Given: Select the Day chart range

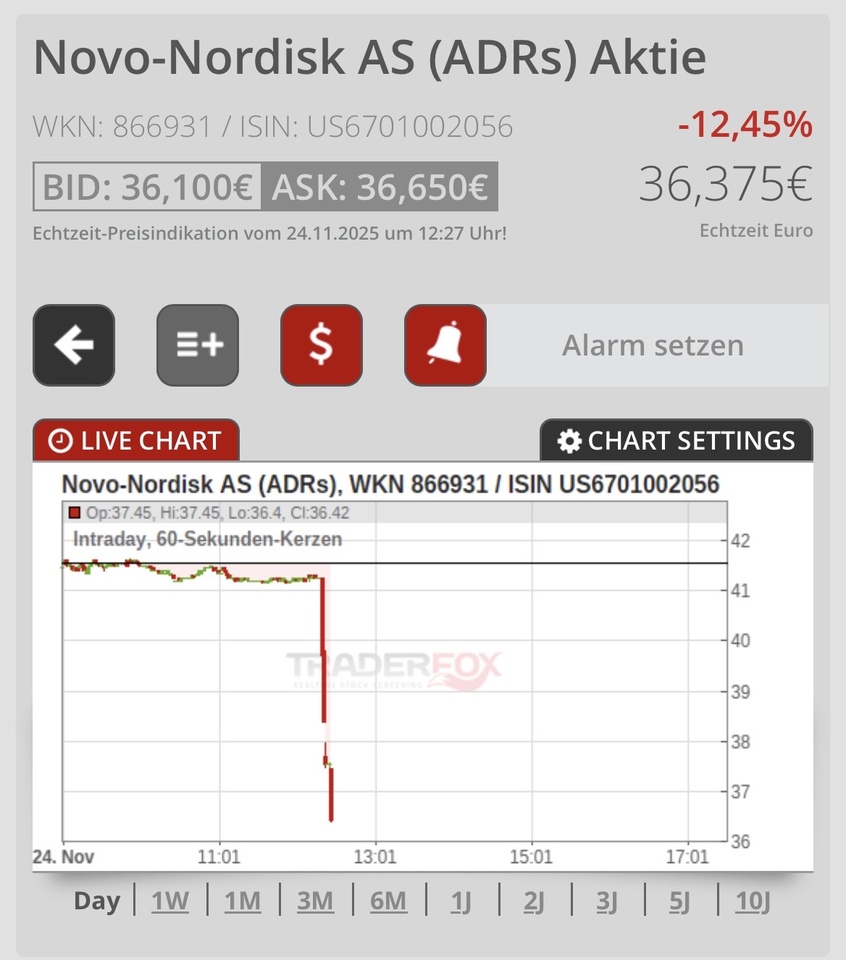Looking at the screenshot, I should point(96,901).
